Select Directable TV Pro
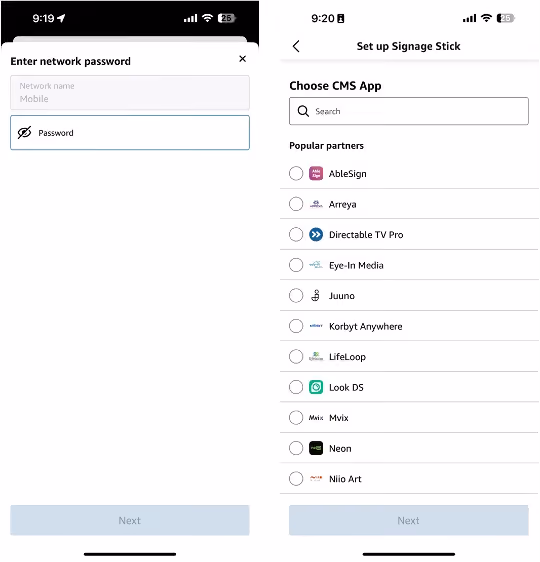 [296, 235]
